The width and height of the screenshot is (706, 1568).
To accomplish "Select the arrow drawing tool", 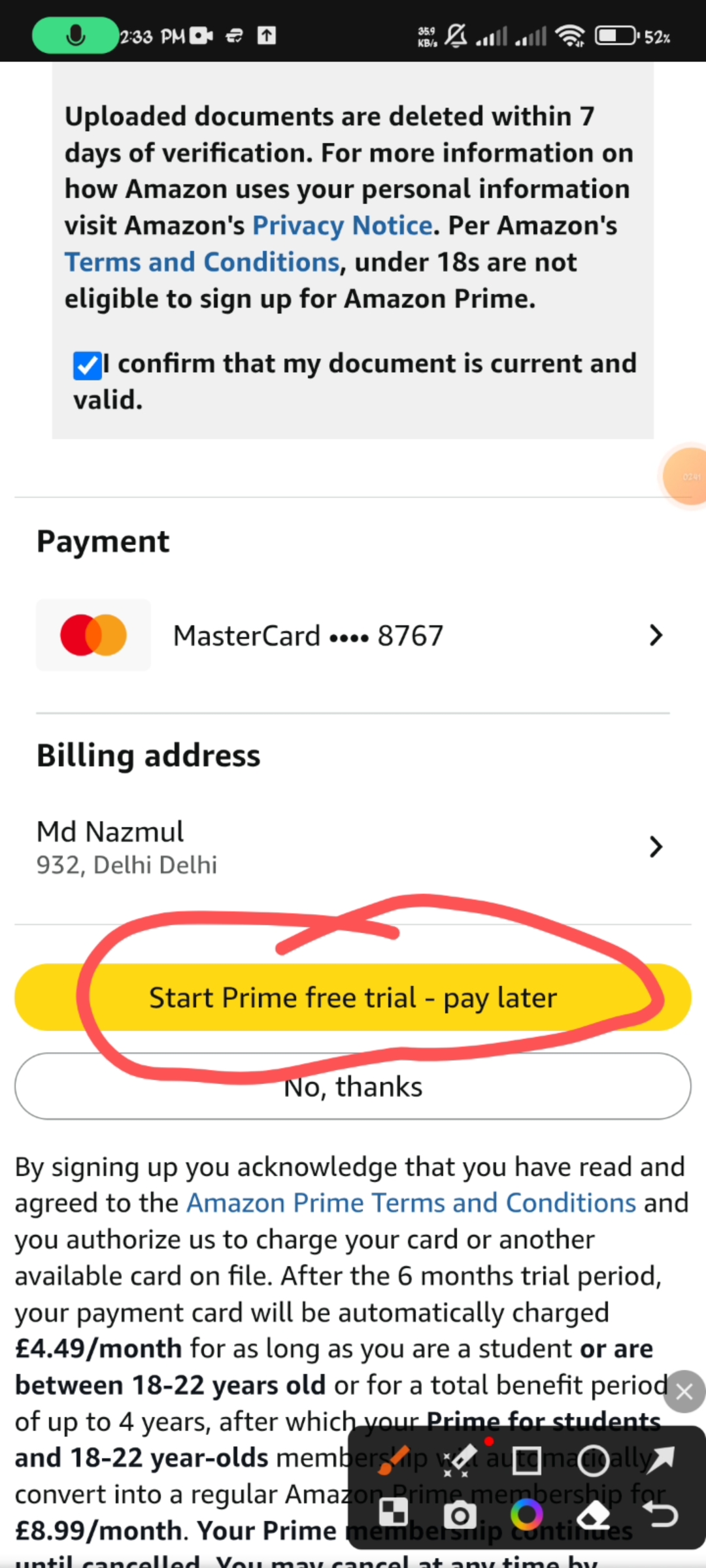I will [660, 1460].
